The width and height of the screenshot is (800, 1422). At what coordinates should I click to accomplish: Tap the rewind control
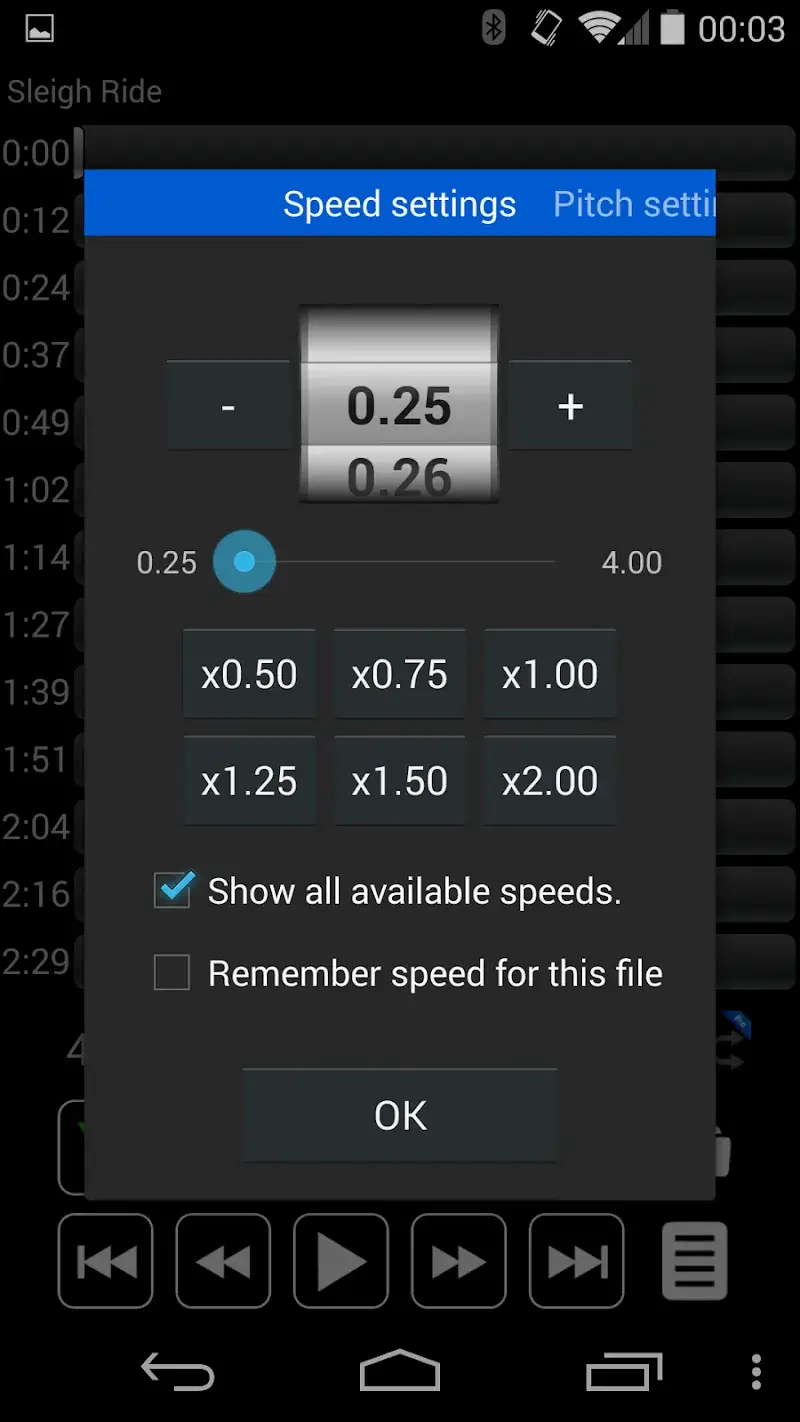click(223, 1261)
